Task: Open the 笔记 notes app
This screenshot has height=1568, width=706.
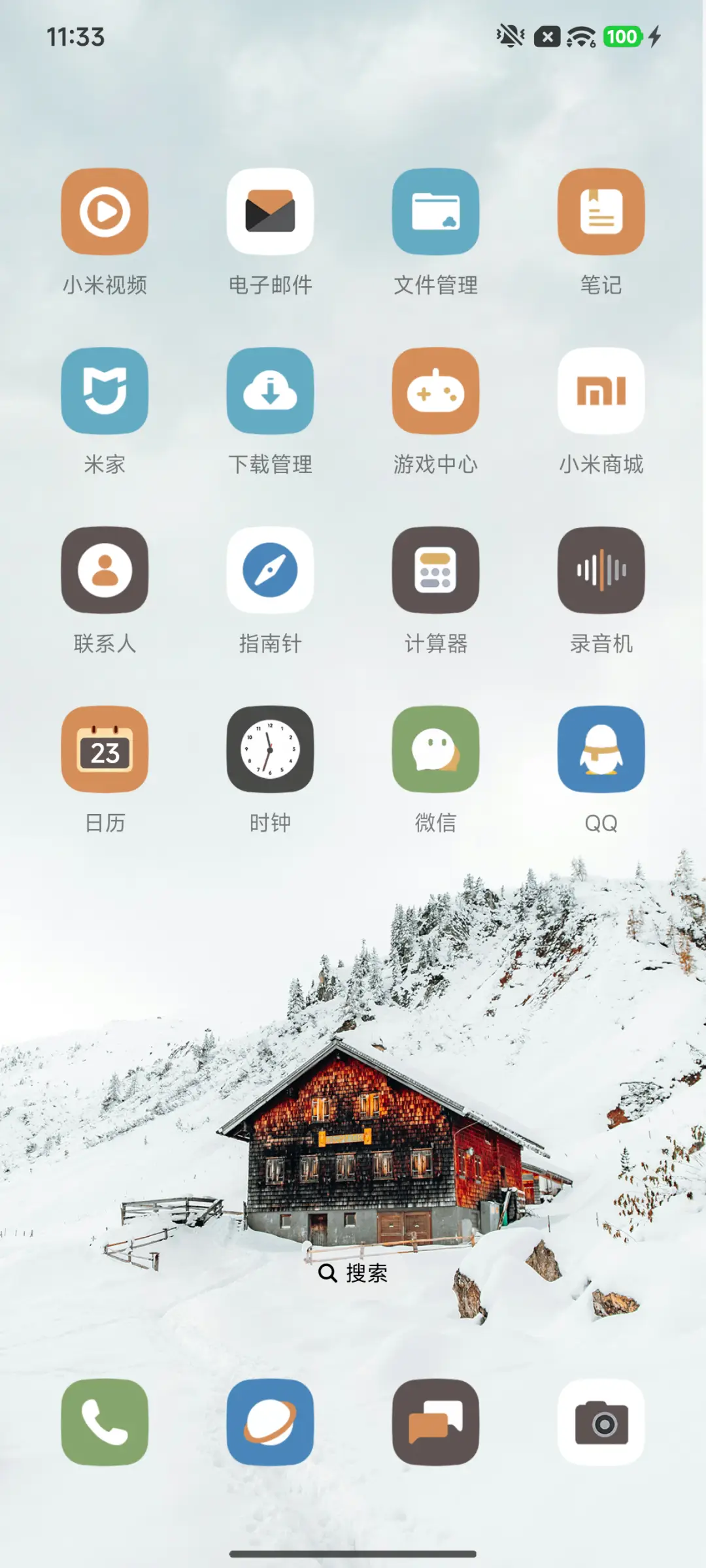Action: pyautogui.click(x=601, y=212)
